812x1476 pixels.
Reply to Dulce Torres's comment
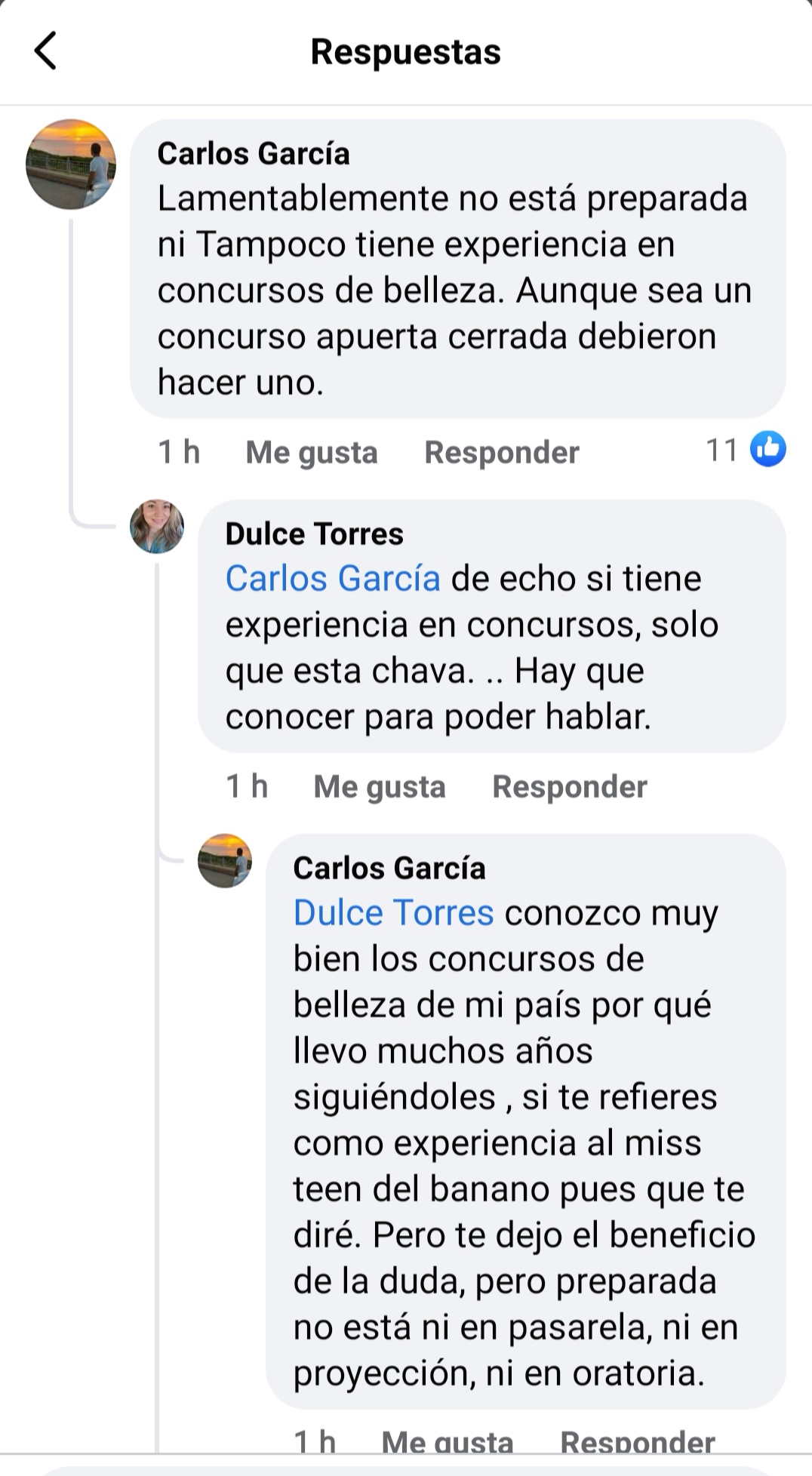point(570,786)
